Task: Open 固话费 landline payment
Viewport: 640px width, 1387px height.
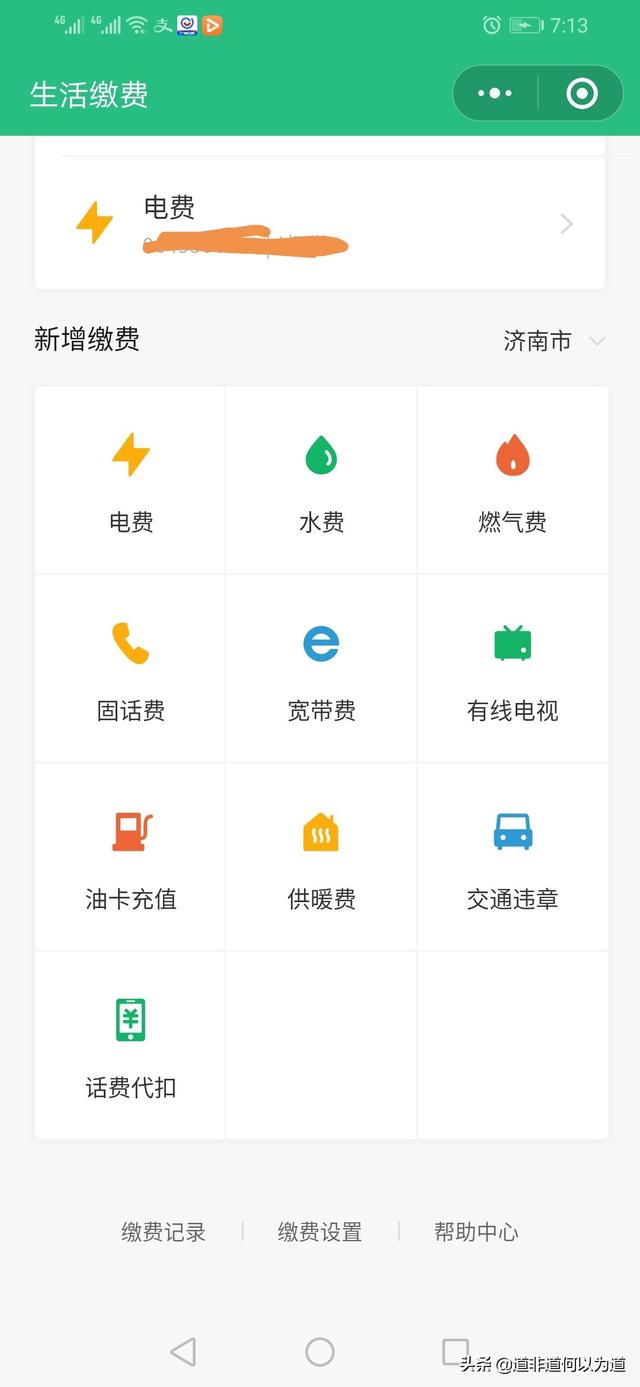Action: pyautogui.click(x=131, y=669)
